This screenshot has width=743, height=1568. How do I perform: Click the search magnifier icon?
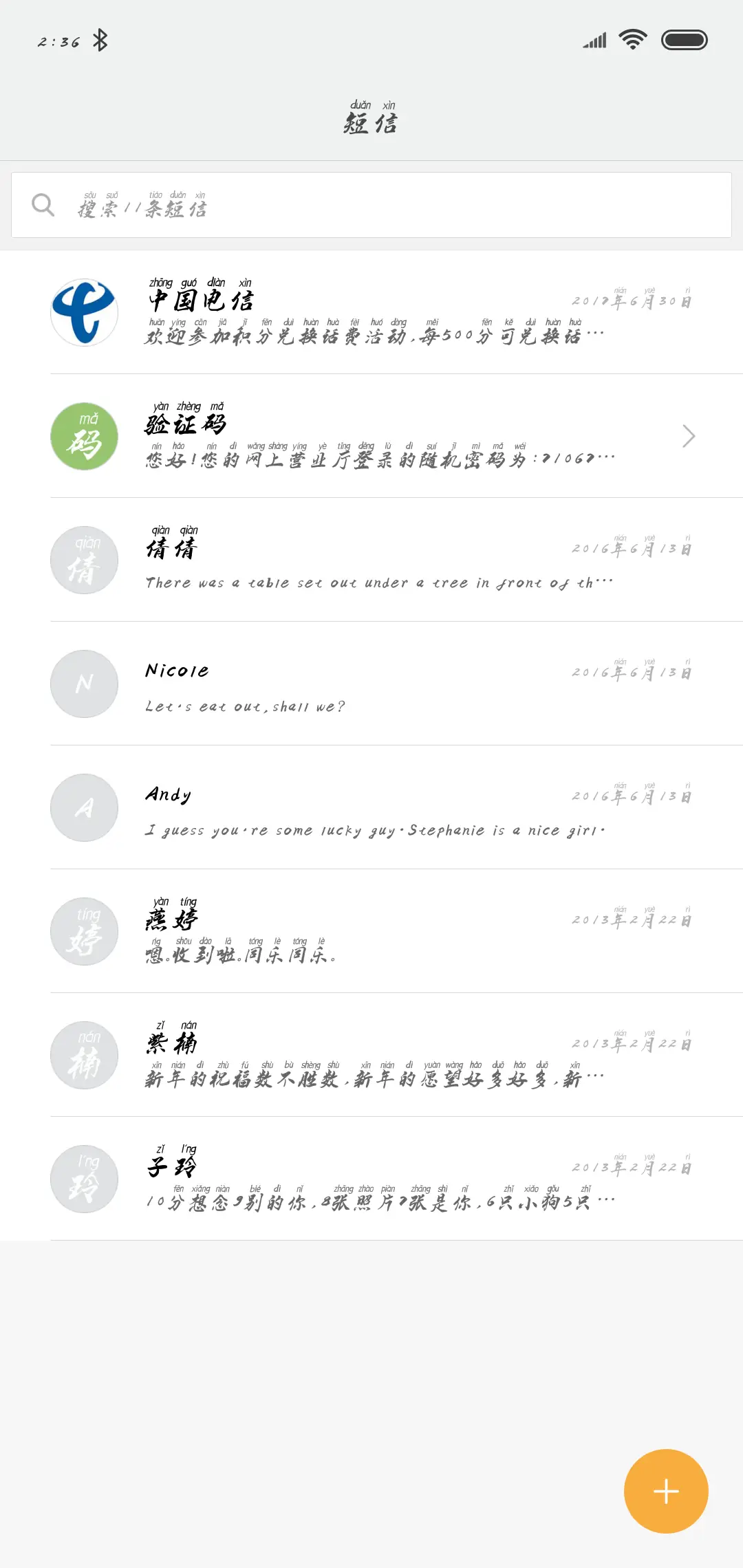point(43,204)
